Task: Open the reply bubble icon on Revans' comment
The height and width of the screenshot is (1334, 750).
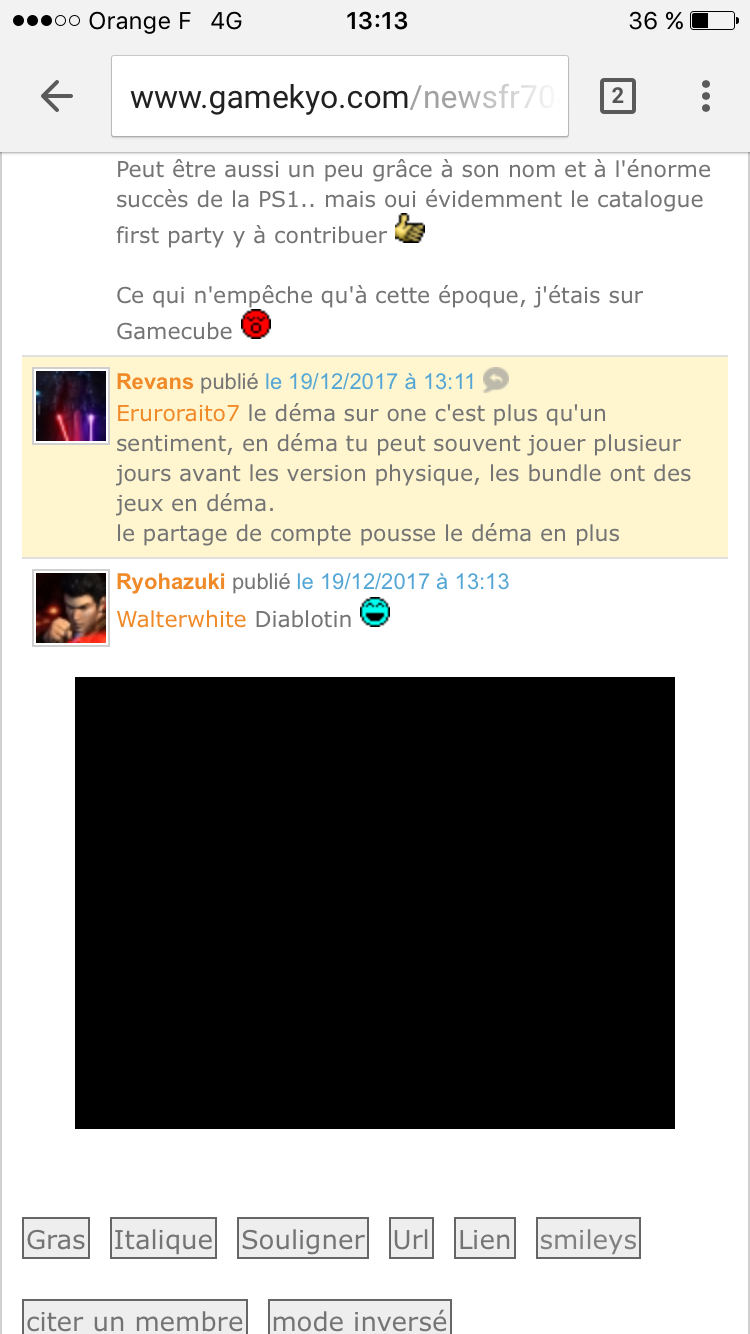Action: (x=495, y=380)
